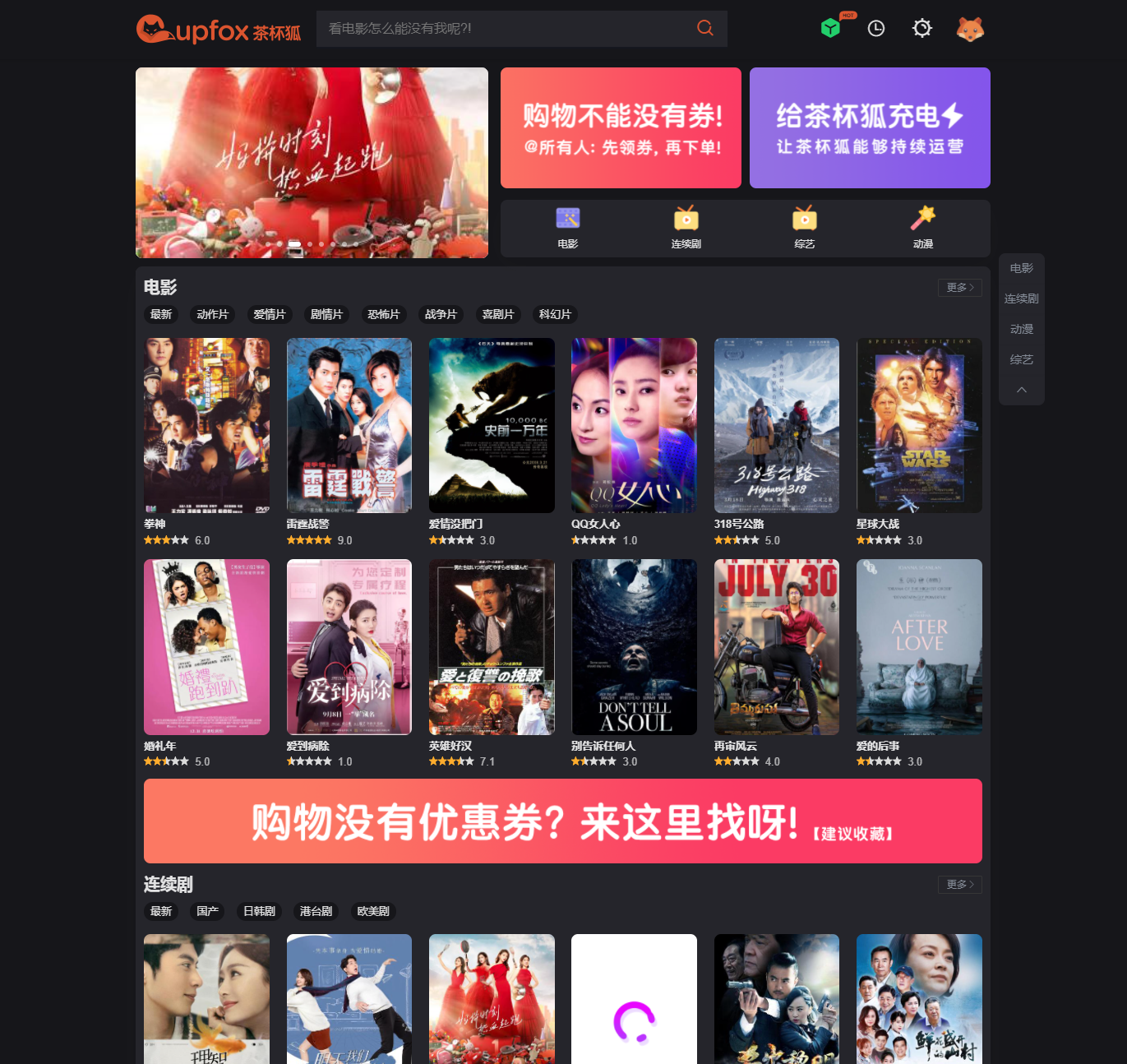Select the 科幻片 filter chip
The image size is (1127, 1064).
coord(555,314)
